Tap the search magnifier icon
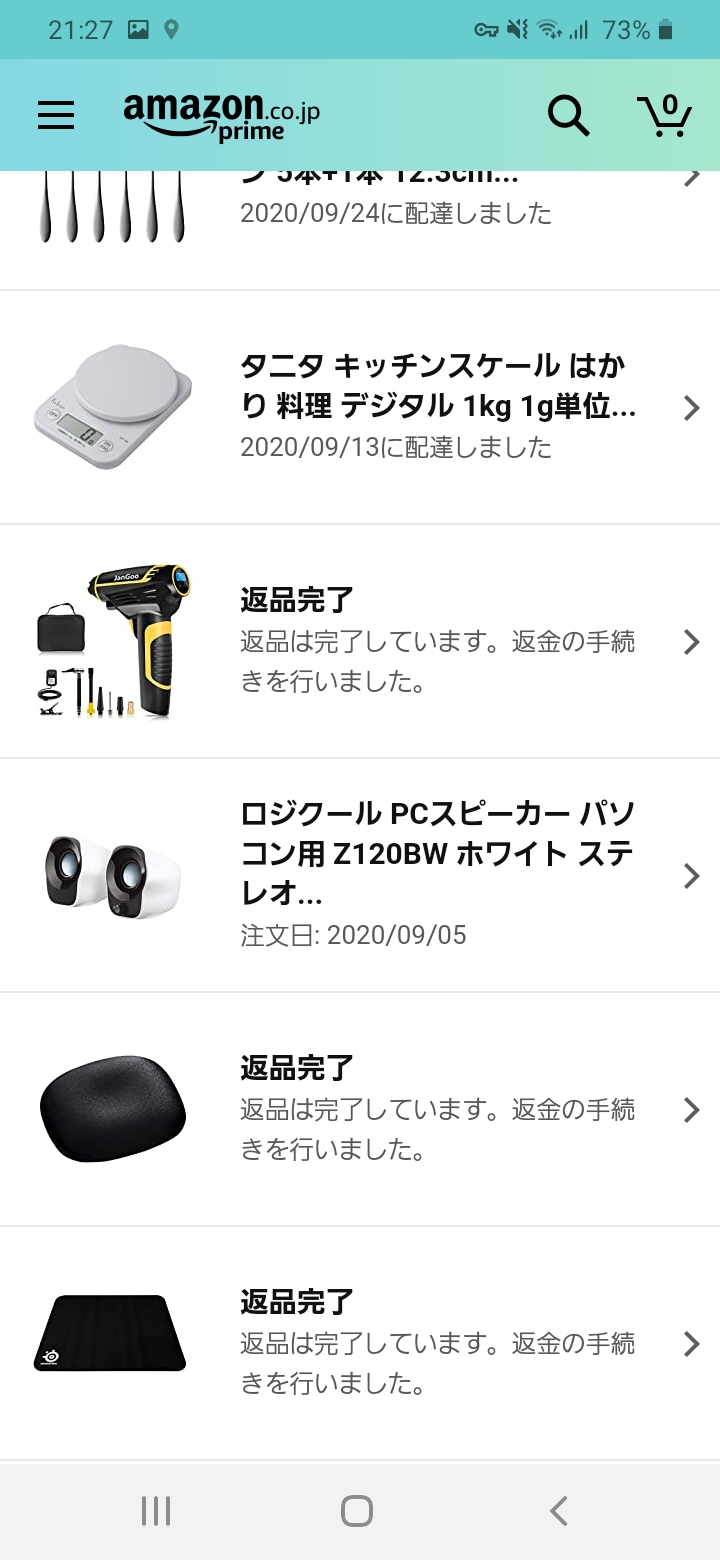Image resolution: width=720 pixels, height=1560 pixels. 568,116
